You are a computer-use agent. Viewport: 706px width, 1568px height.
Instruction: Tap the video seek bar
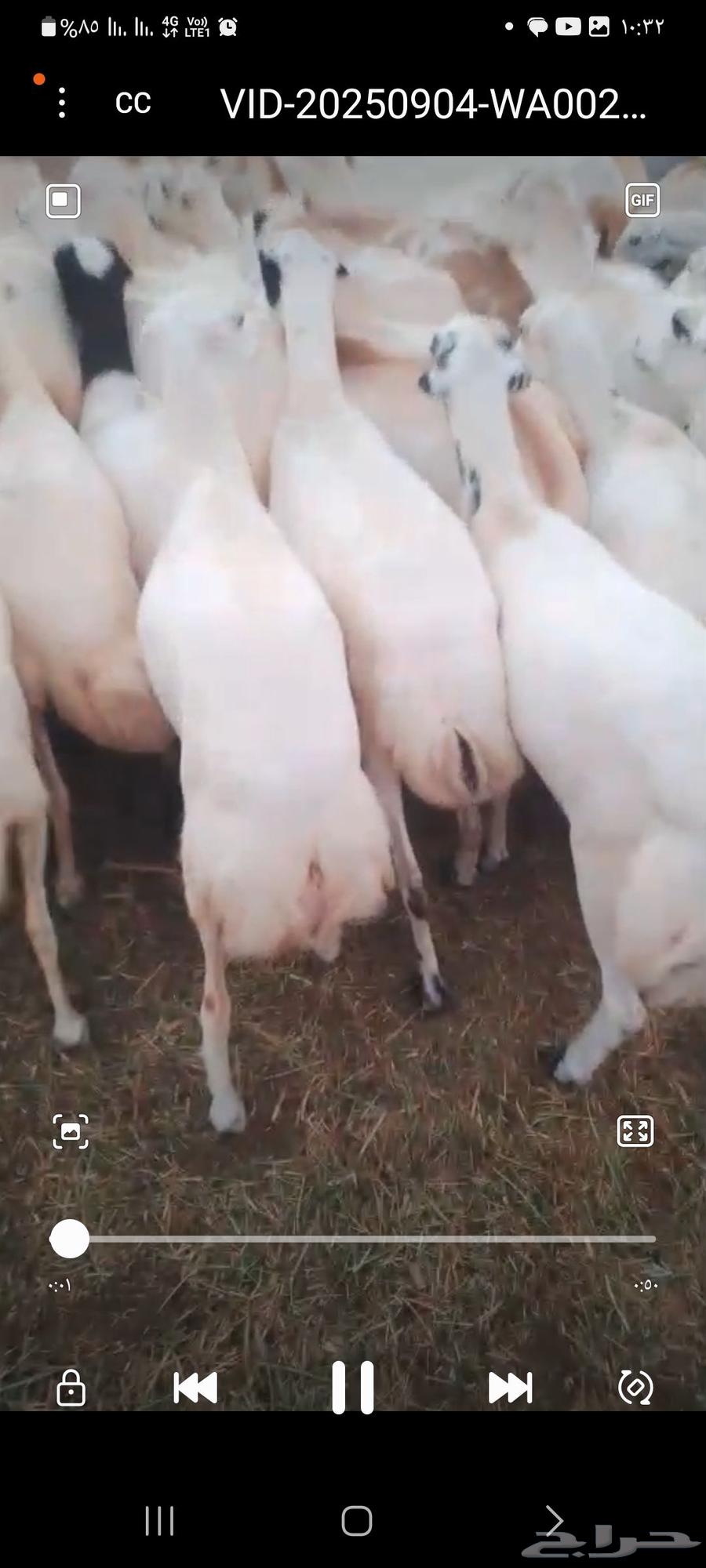coord(361,1239)
